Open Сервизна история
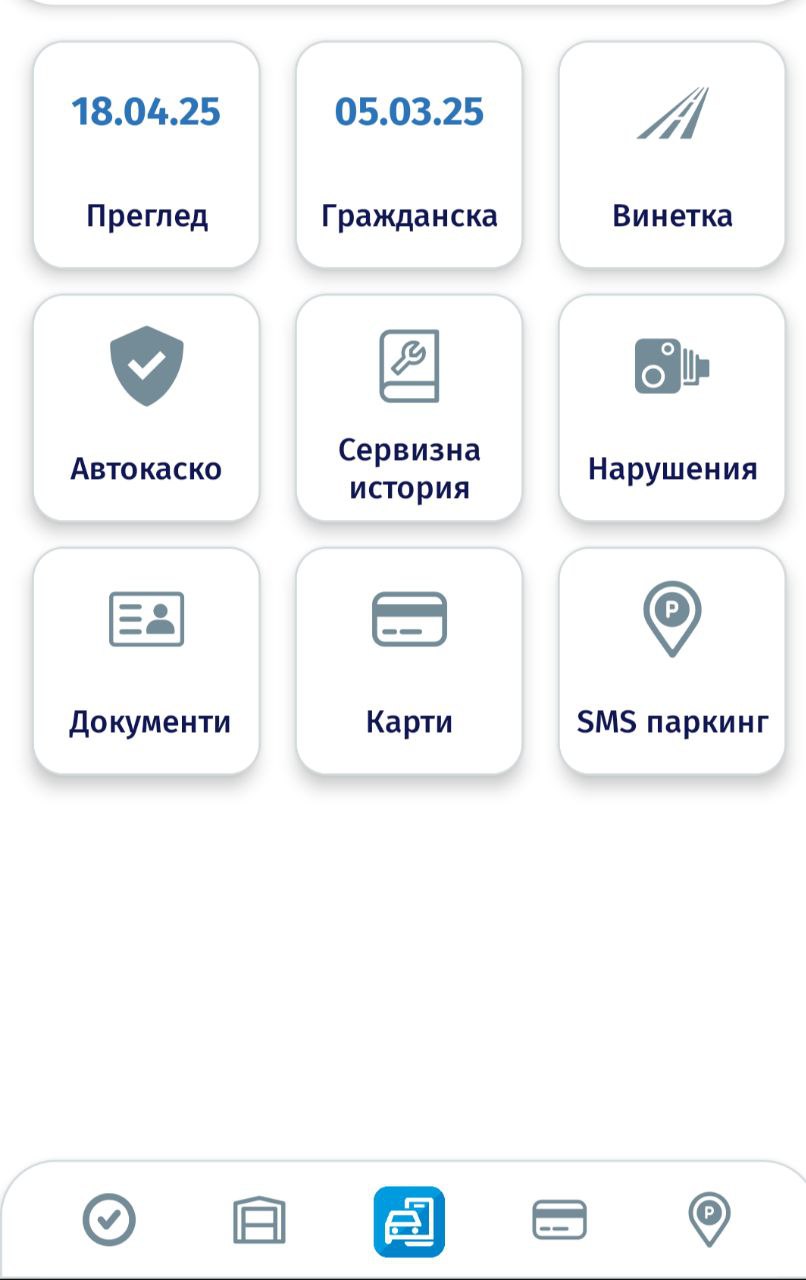806x1280 pixels. coord(409,408)
